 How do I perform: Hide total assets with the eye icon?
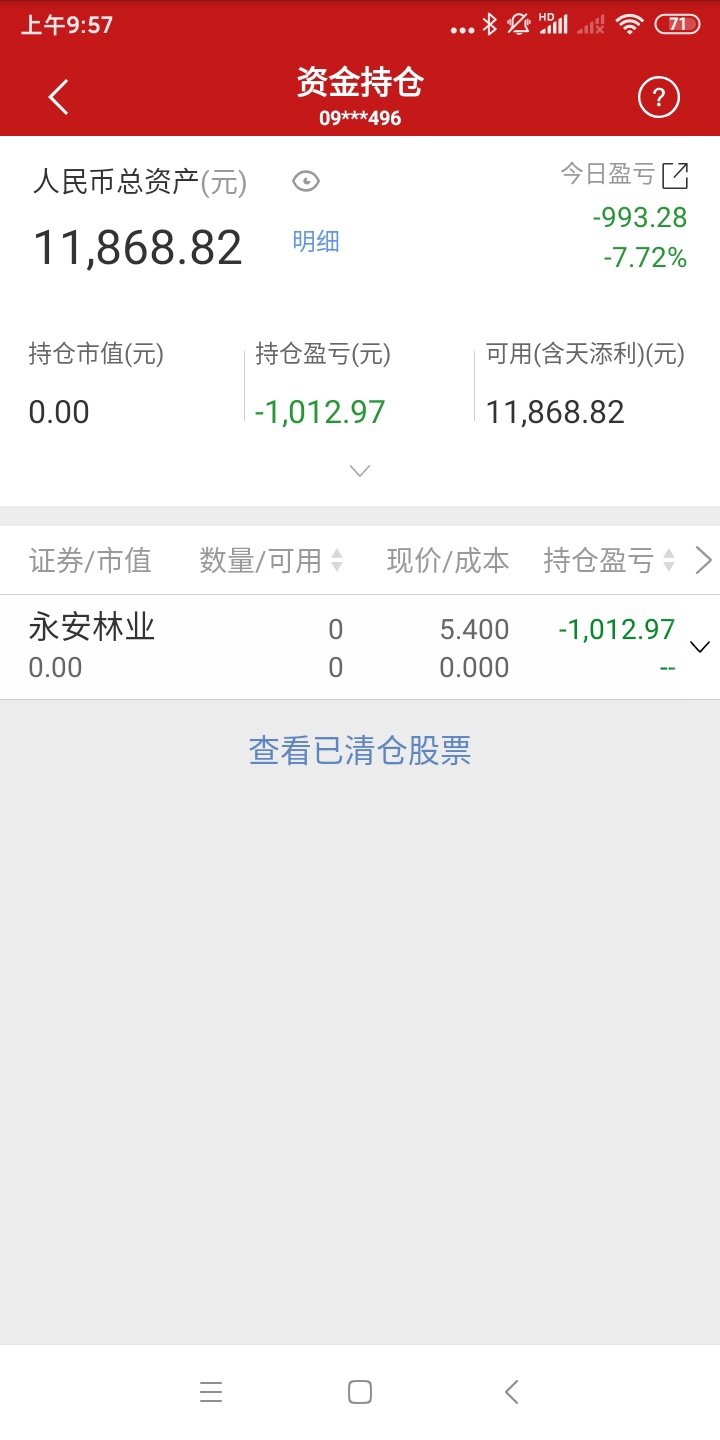coord(305,181)
